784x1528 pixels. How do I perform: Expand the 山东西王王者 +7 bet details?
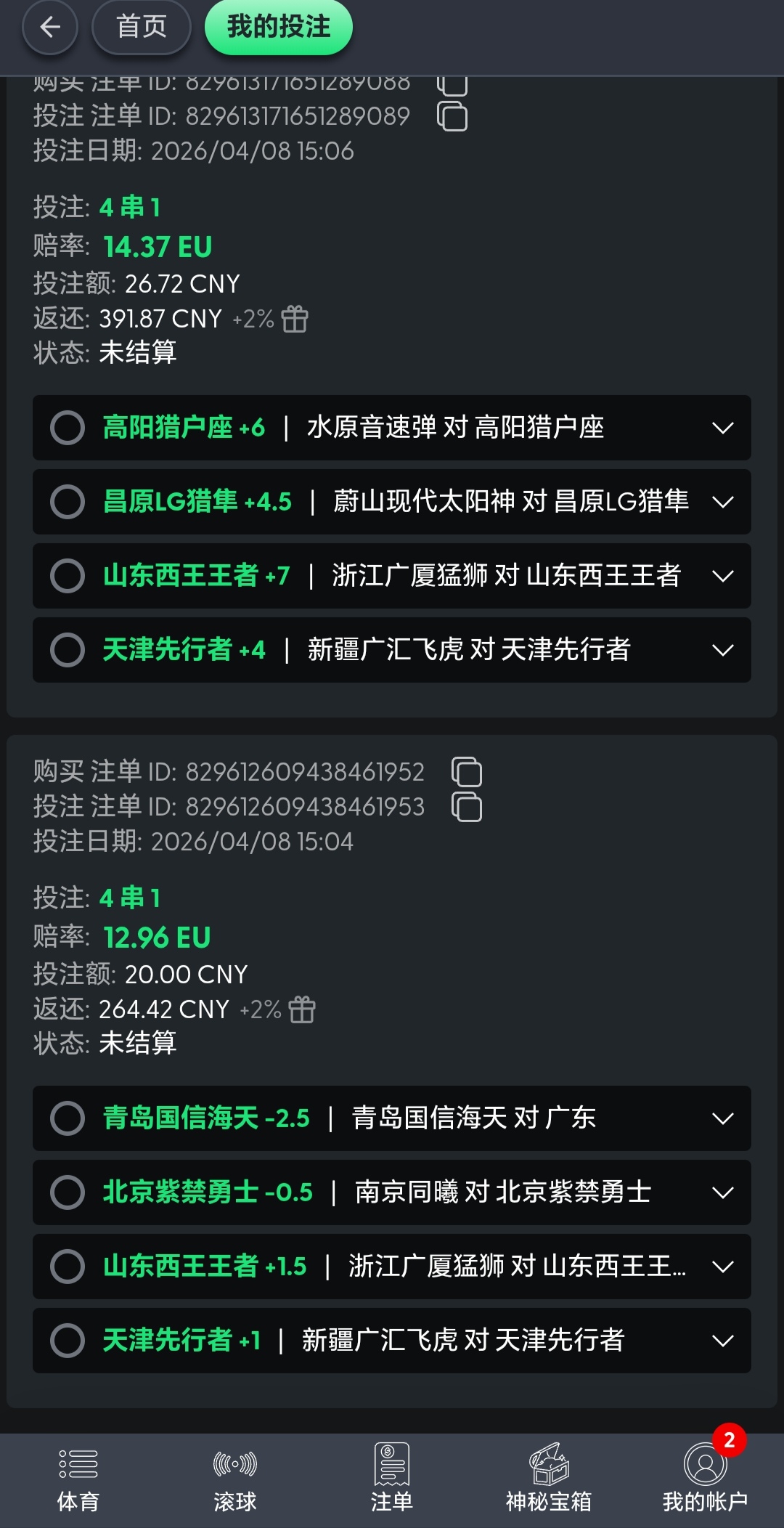coord(722,577)
